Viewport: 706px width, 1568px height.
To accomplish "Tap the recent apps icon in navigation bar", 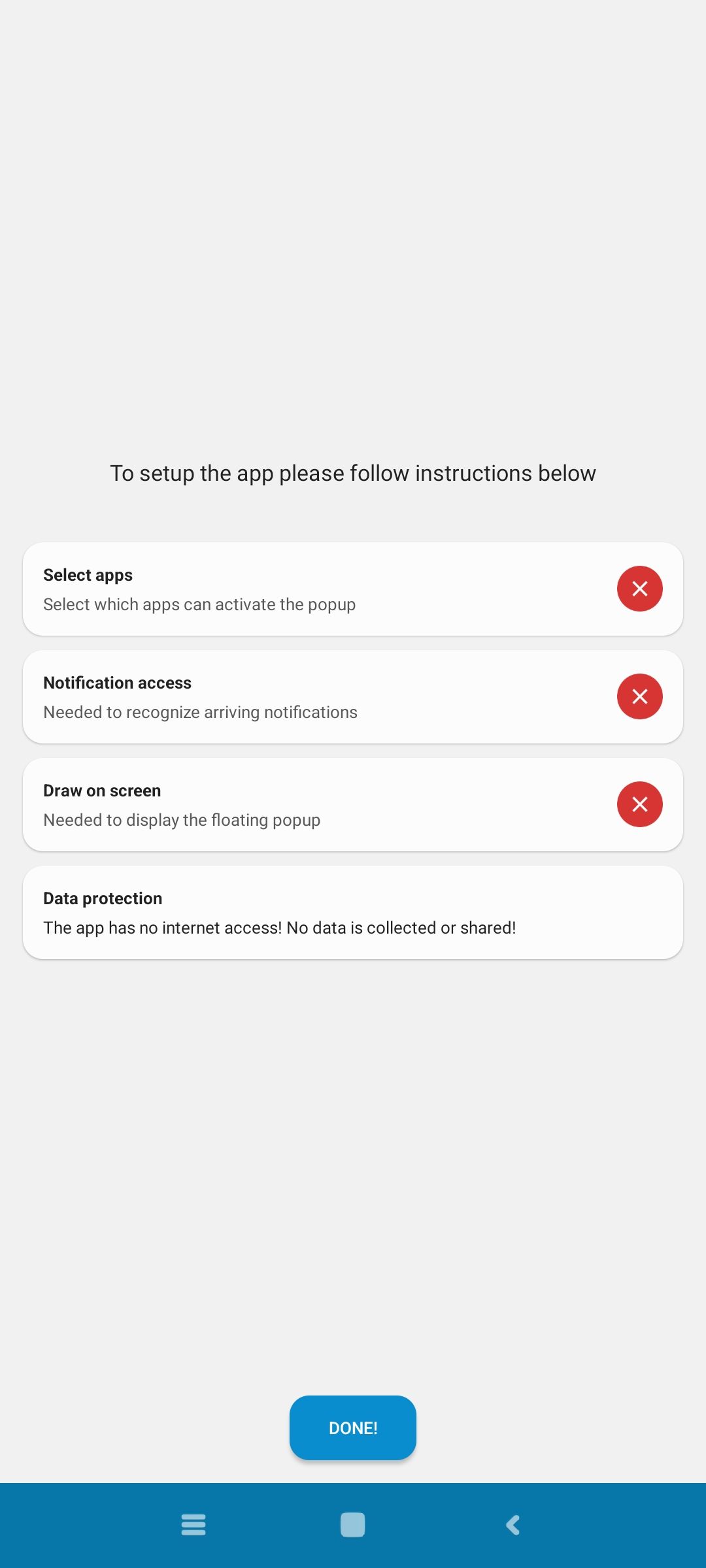I will click(193, 1525).
